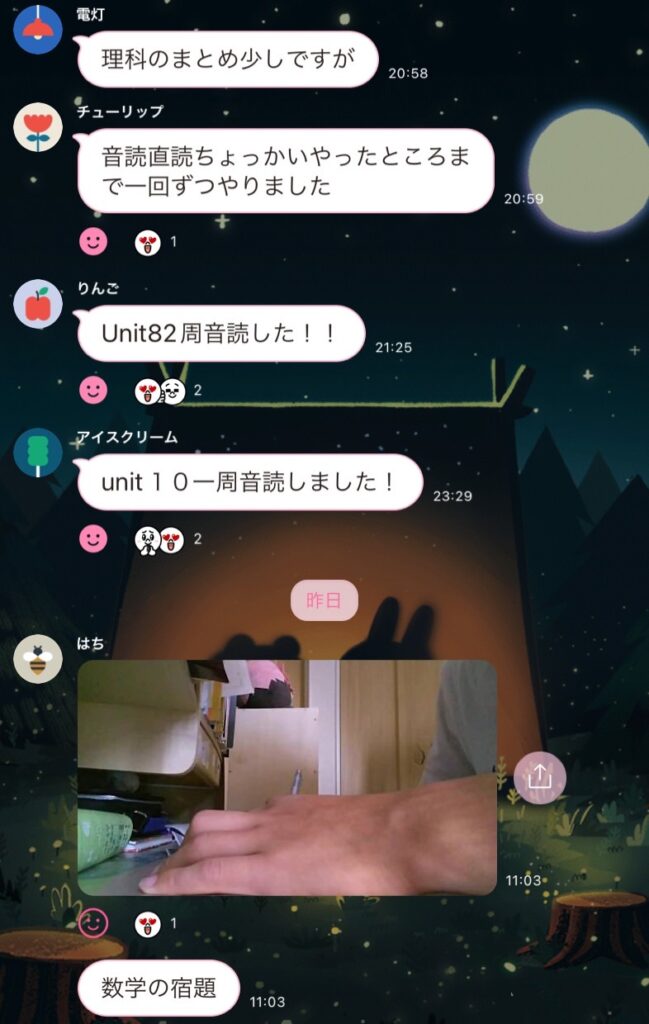Screen dimensions: 649x1024
Task: Add reaction under はち's photo
Action: pos(93,923)
